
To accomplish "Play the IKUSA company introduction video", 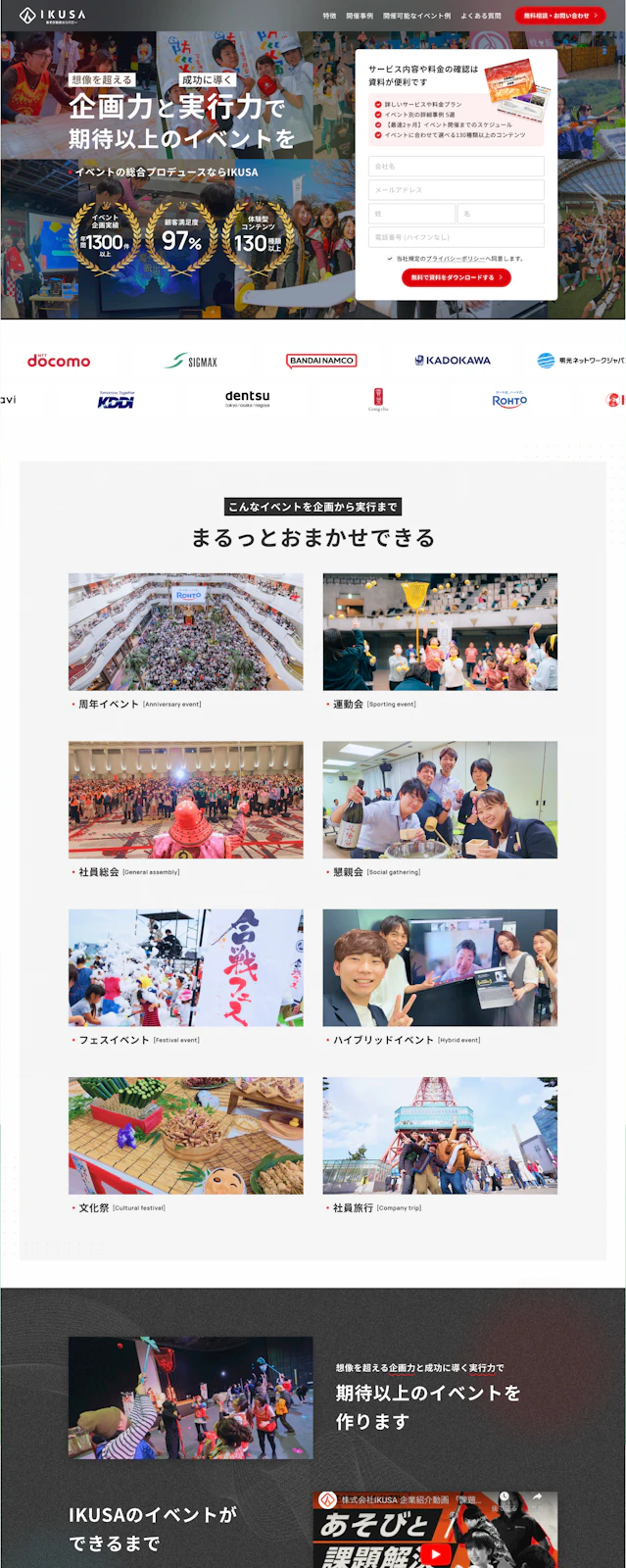I will click(435, 1553).
